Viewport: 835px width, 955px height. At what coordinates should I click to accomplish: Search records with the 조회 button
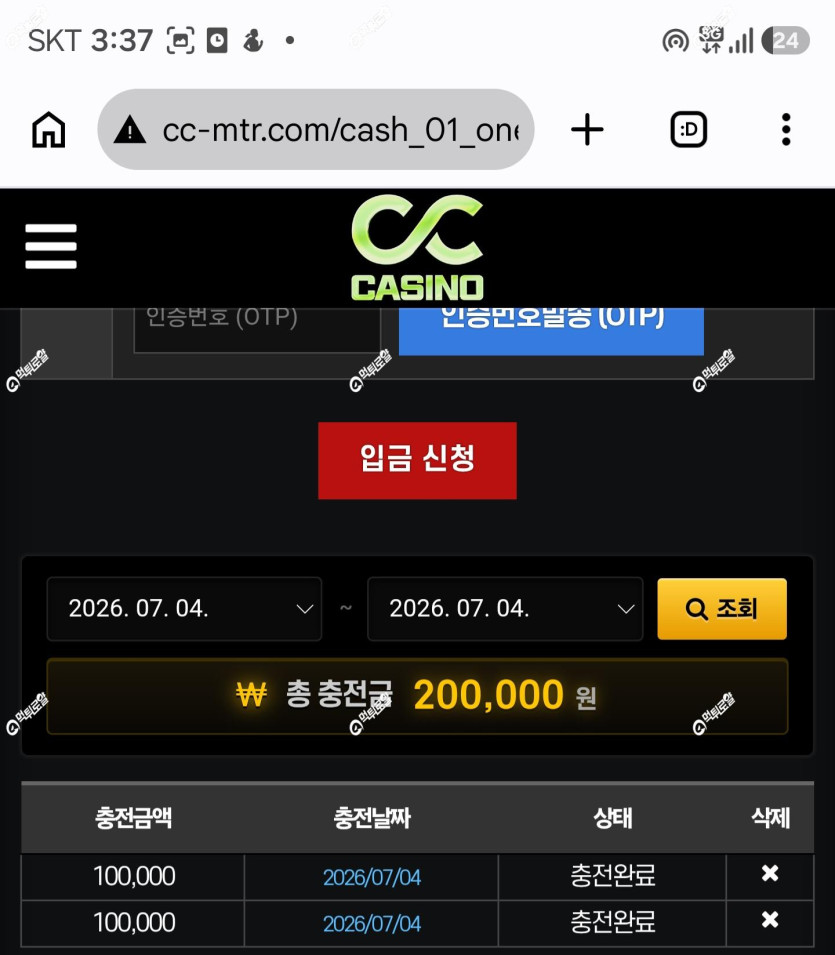pyautogui.click(x=722, y=608)
